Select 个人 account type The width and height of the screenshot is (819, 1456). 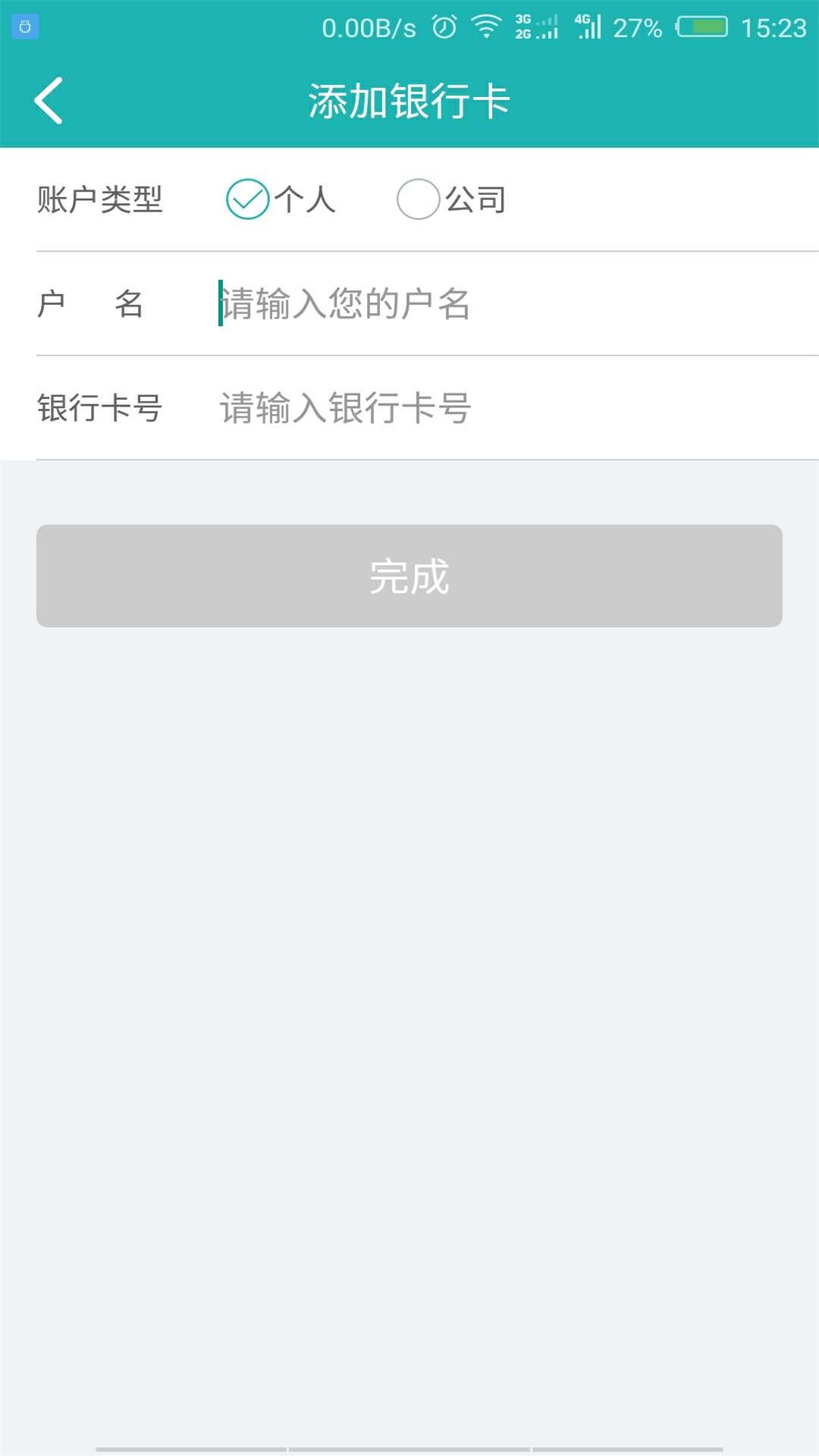(280, 199)
